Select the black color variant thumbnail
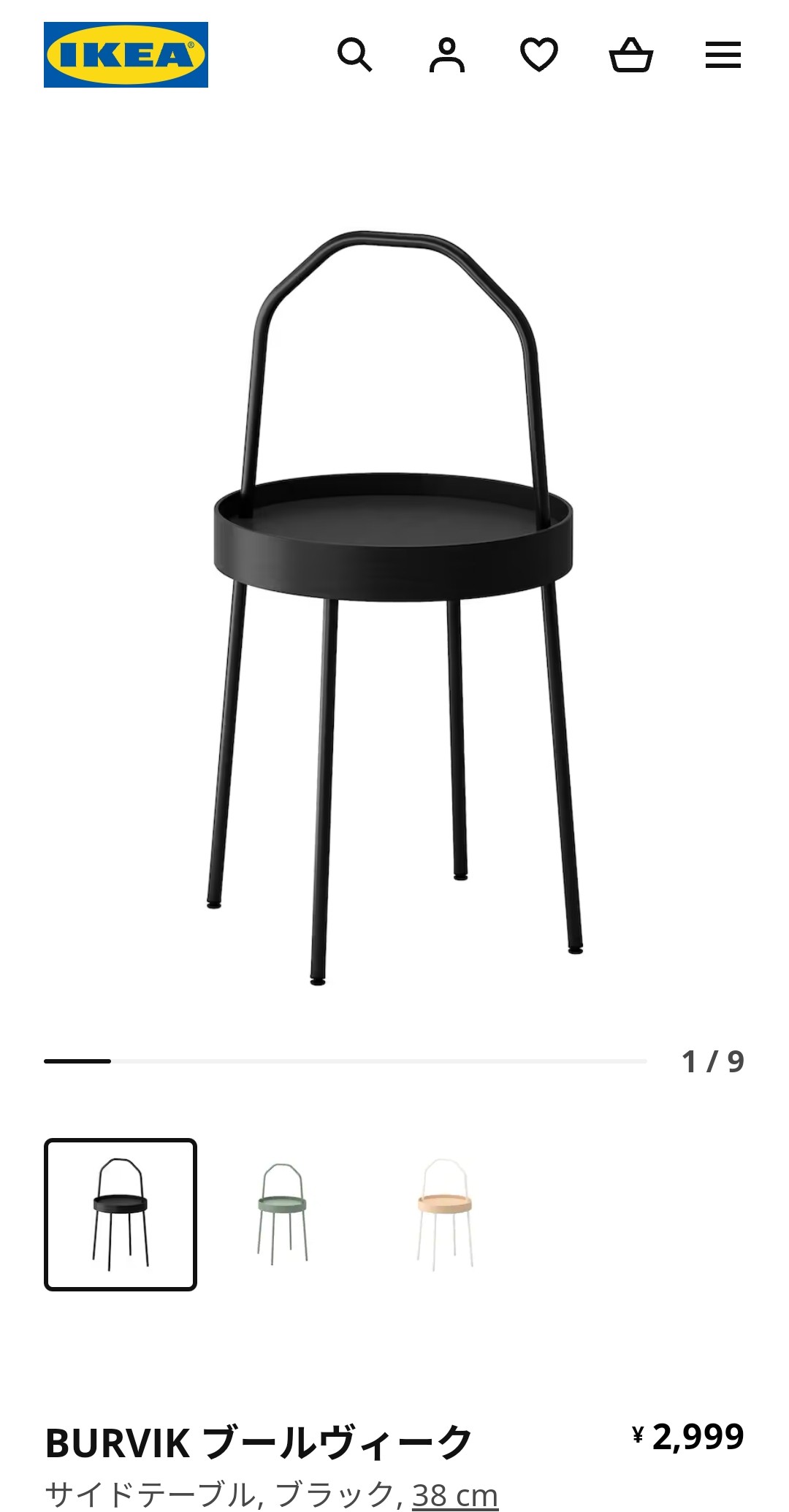Screen dimensions: 789x1512 tap(121, 1214)
